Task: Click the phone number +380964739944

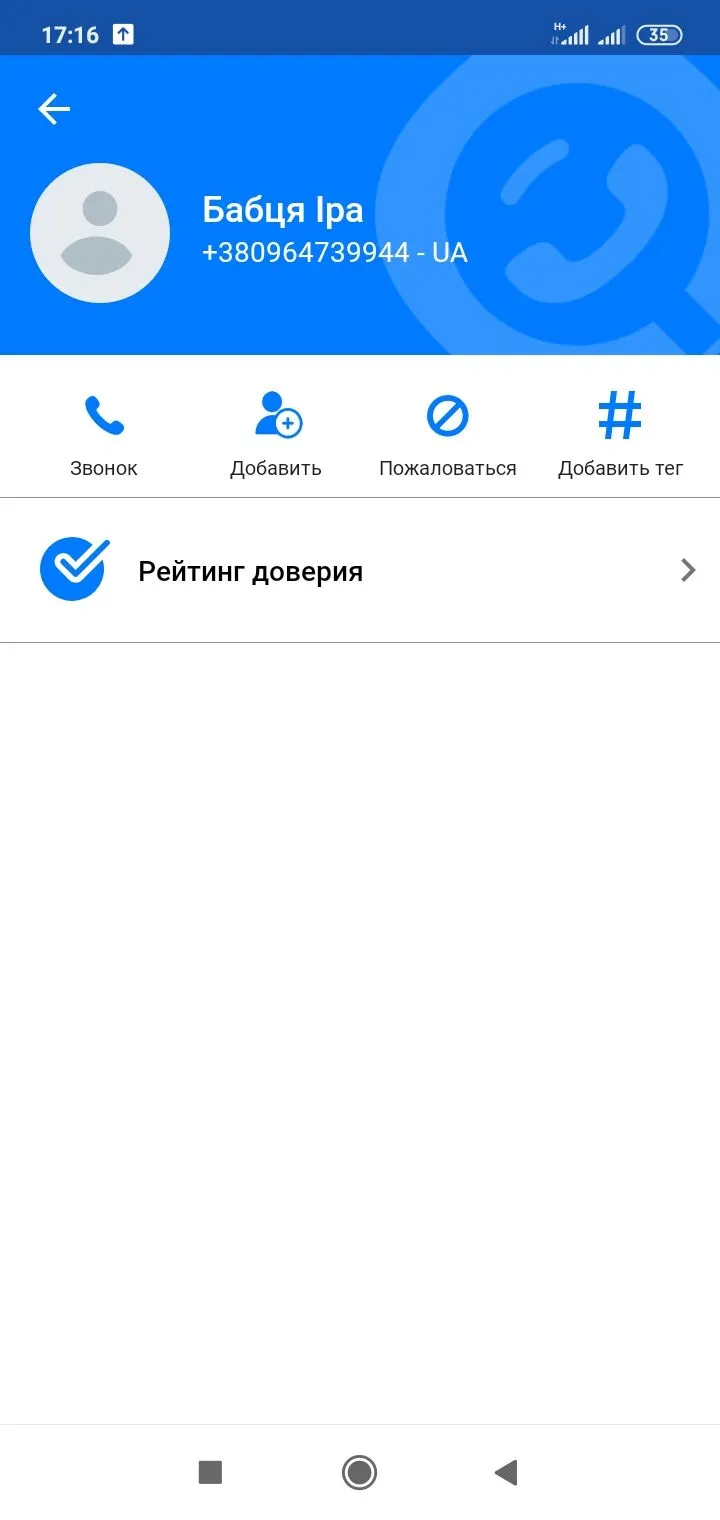Action: 334,252
